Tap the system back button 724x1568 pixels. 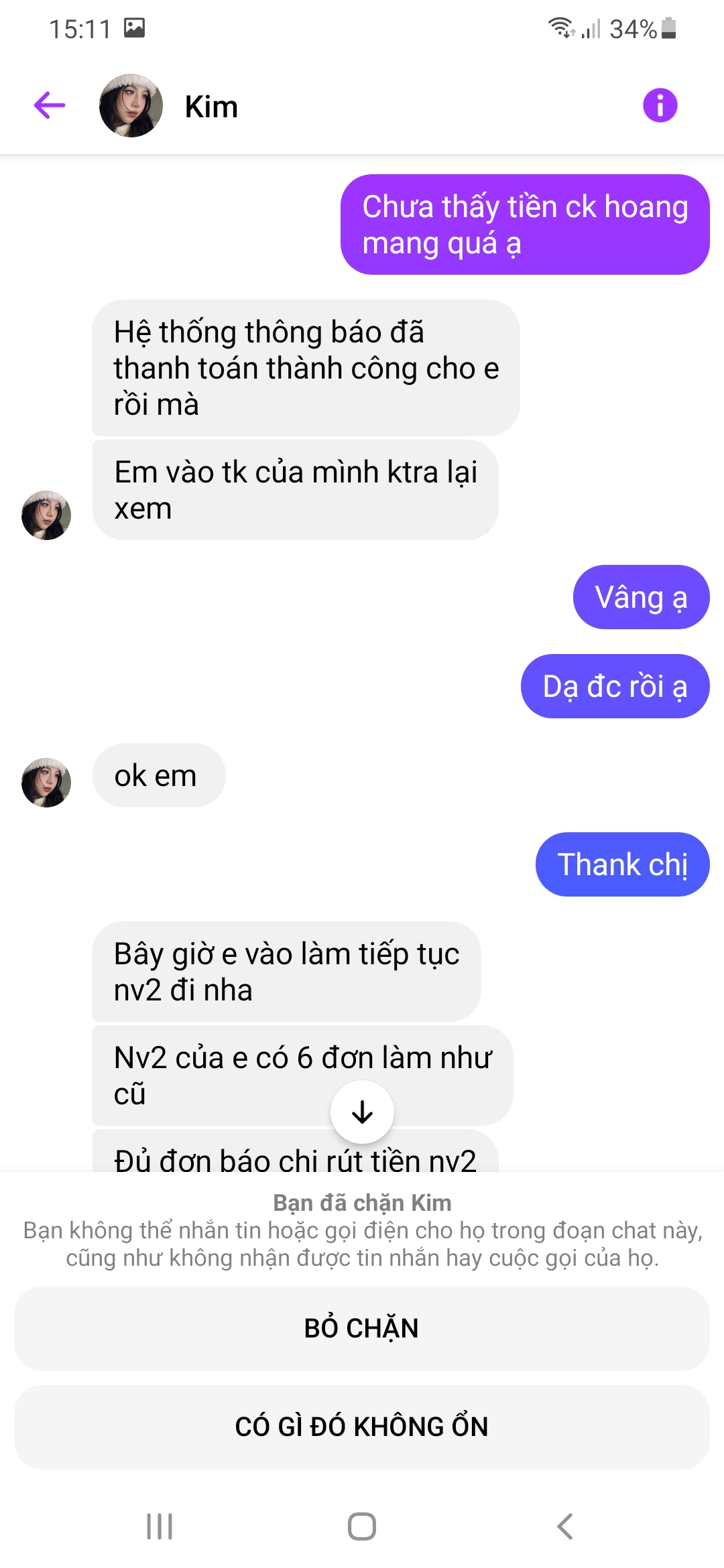(565, 1526)
